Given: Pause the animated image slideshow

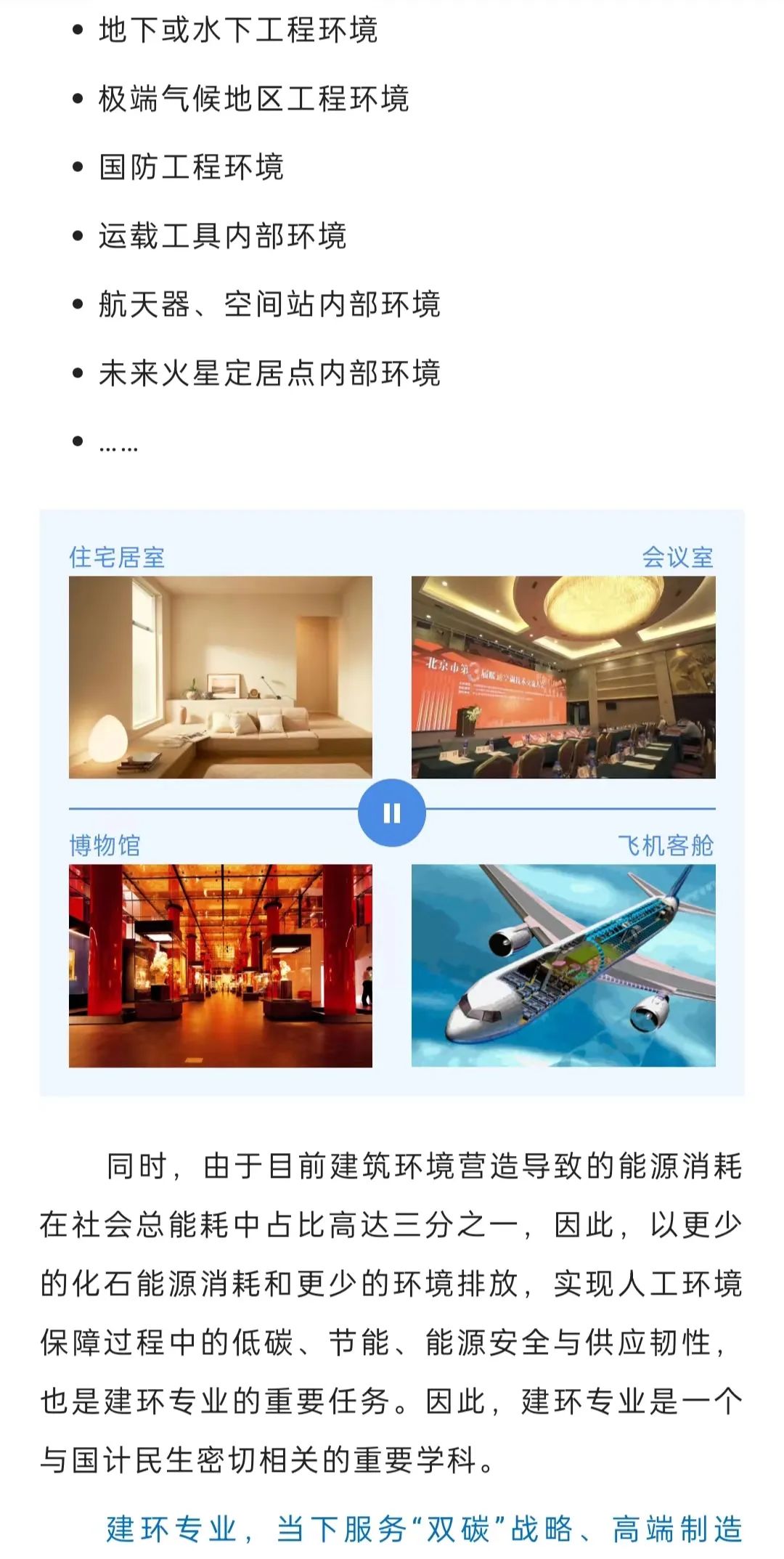Looking at the screenshot, I should [392, 813].
